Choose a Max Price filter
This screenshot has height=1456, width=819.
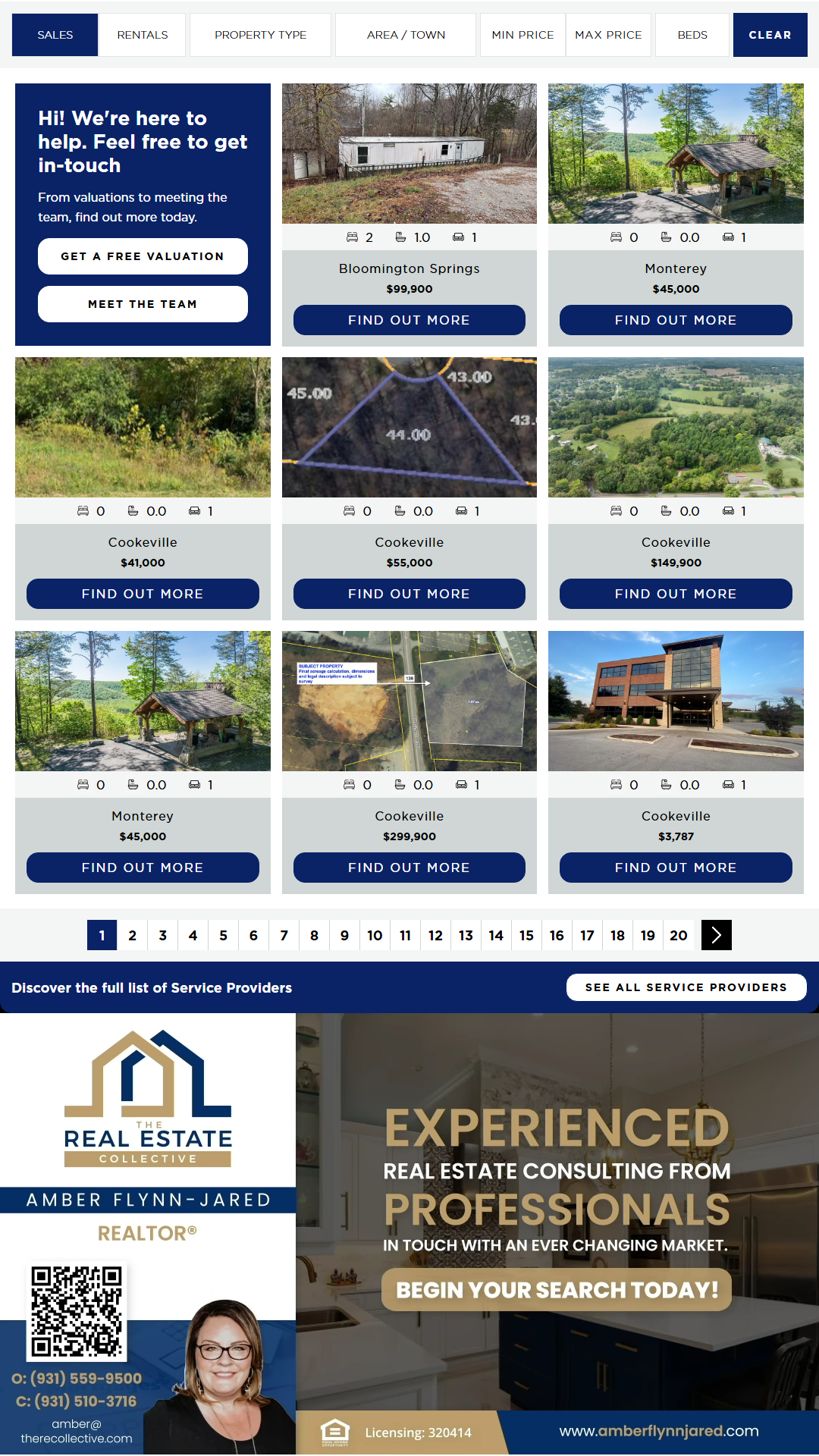point(608,35)
